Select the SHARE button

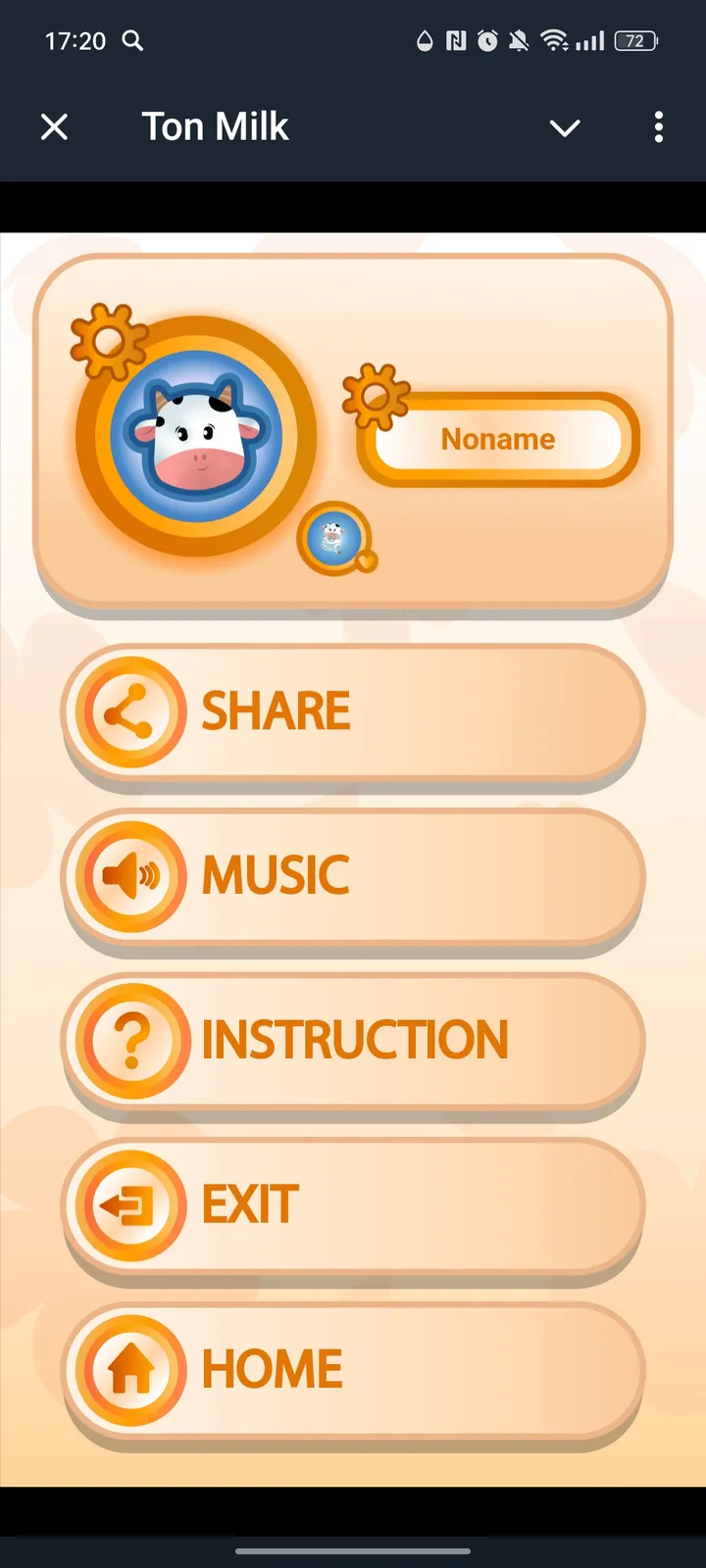(x=353, y=712)
